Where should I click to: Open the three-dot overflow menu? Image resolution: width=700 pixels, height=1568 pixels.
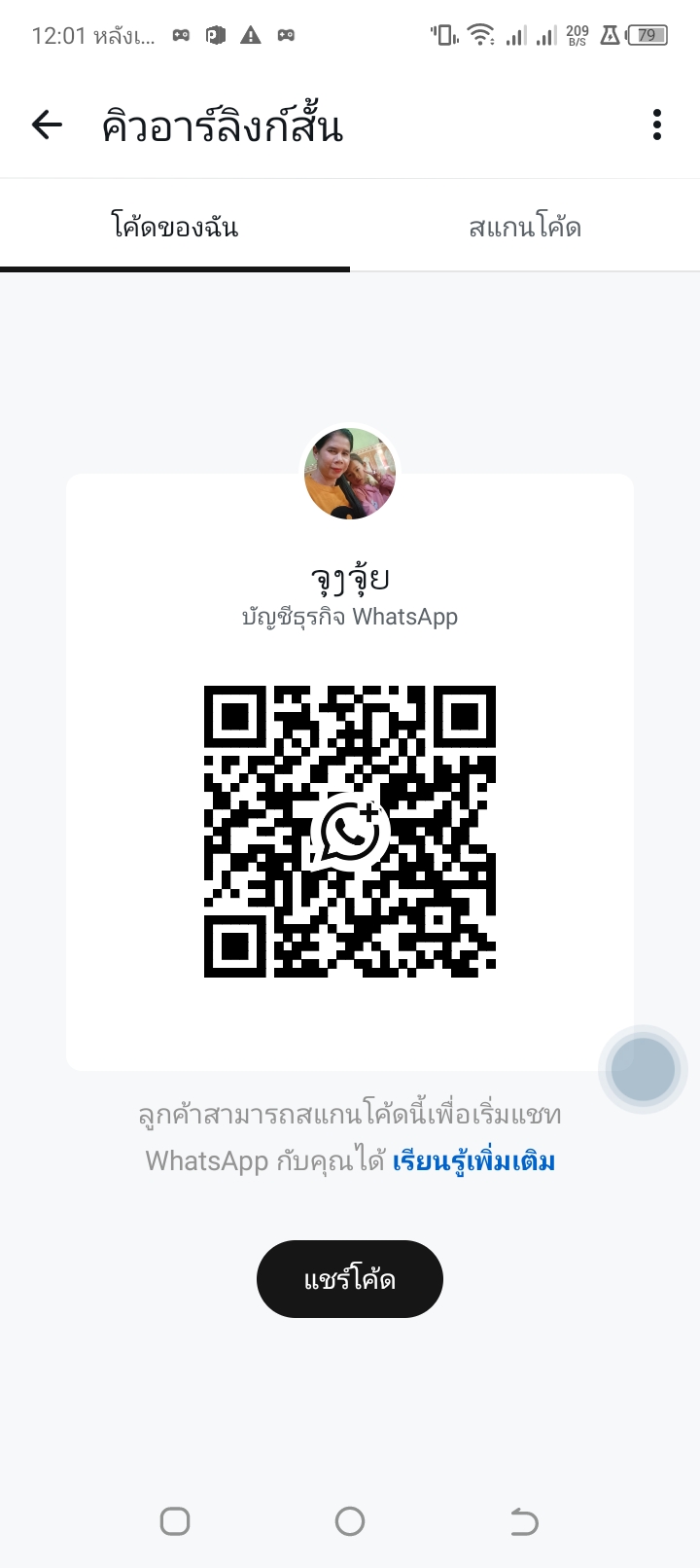[x=657, y=125]
